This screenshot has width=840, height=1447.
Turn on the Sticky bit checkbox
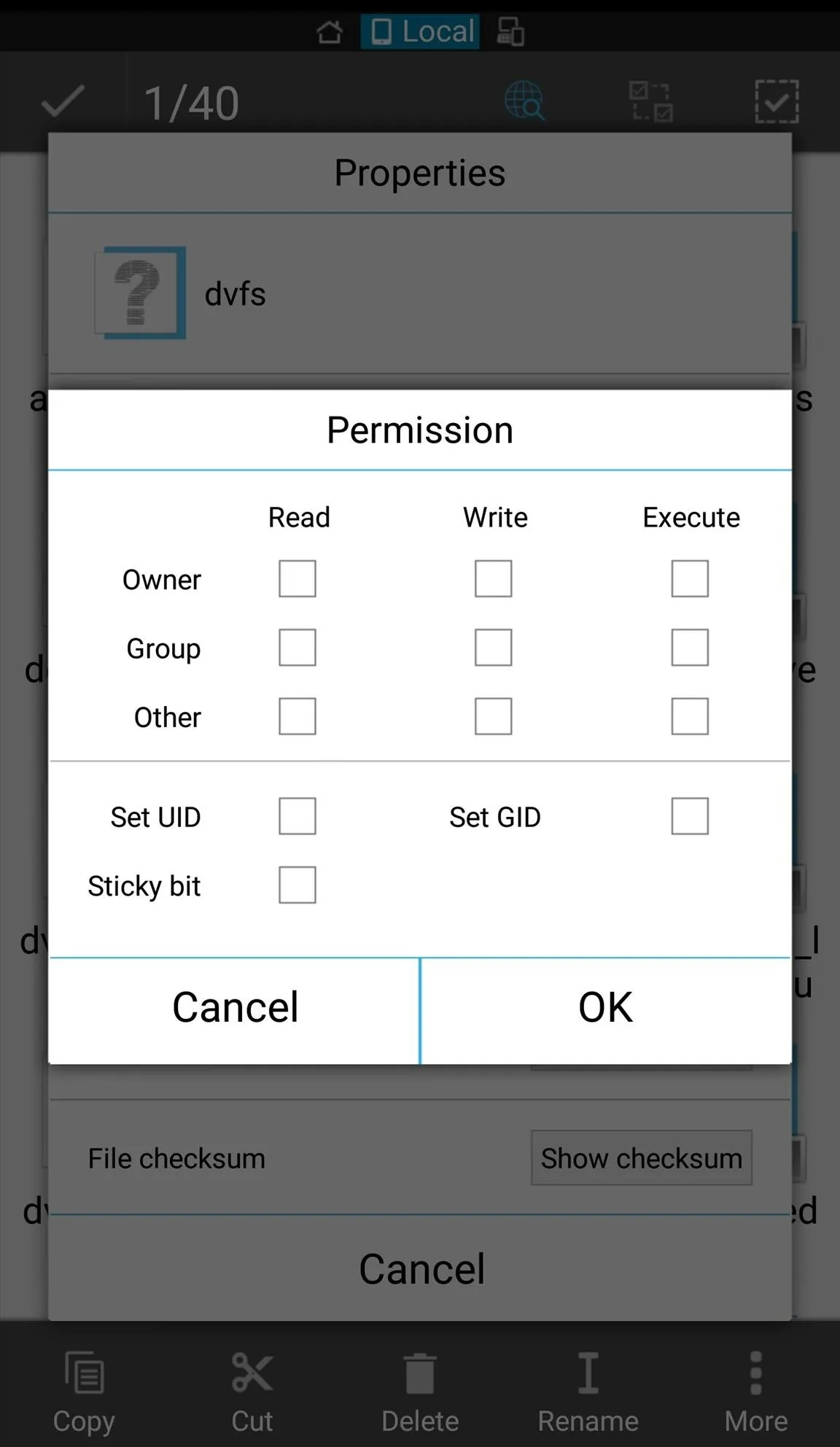click(x=297, y=885)
